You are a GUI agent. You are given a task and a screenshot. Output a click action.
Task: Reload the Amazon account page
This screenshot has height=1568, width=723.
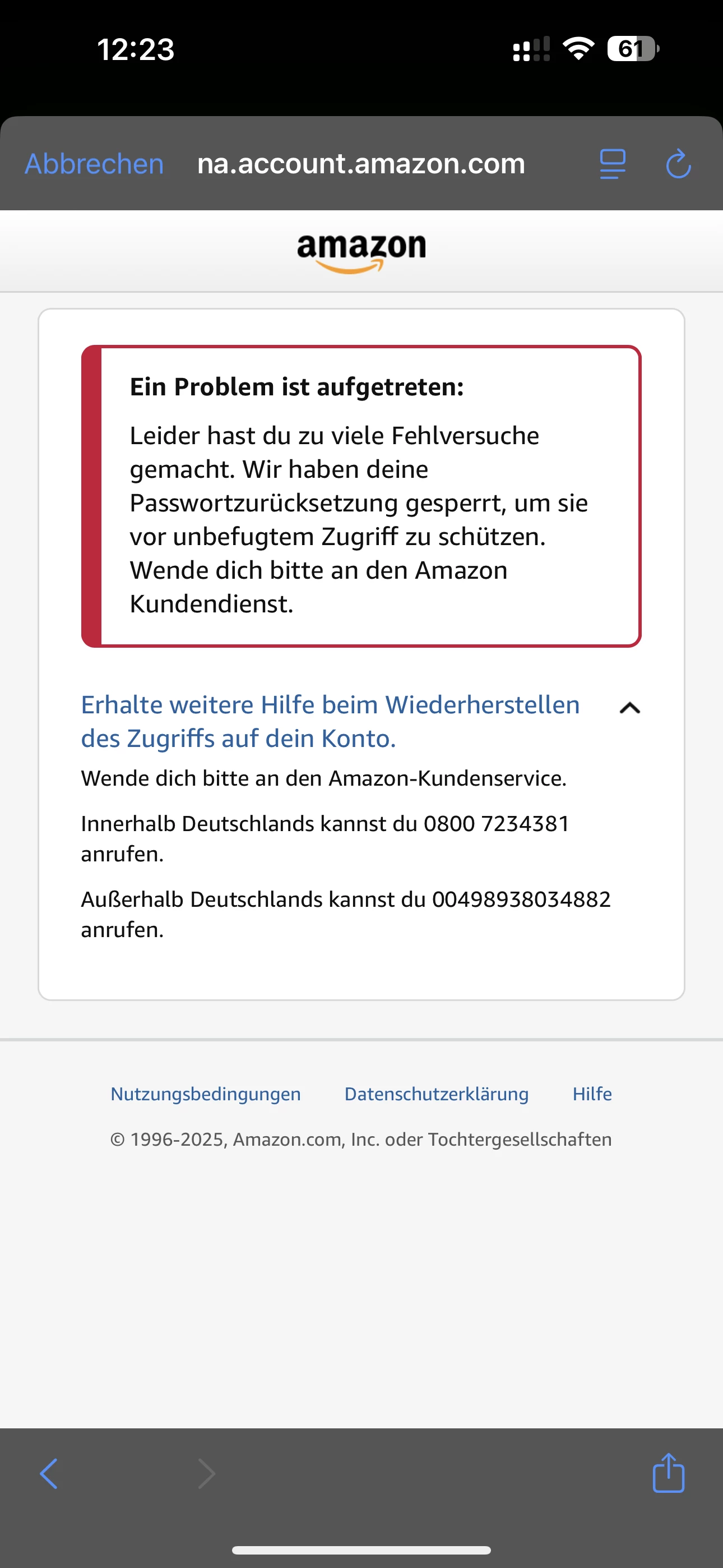678,164
